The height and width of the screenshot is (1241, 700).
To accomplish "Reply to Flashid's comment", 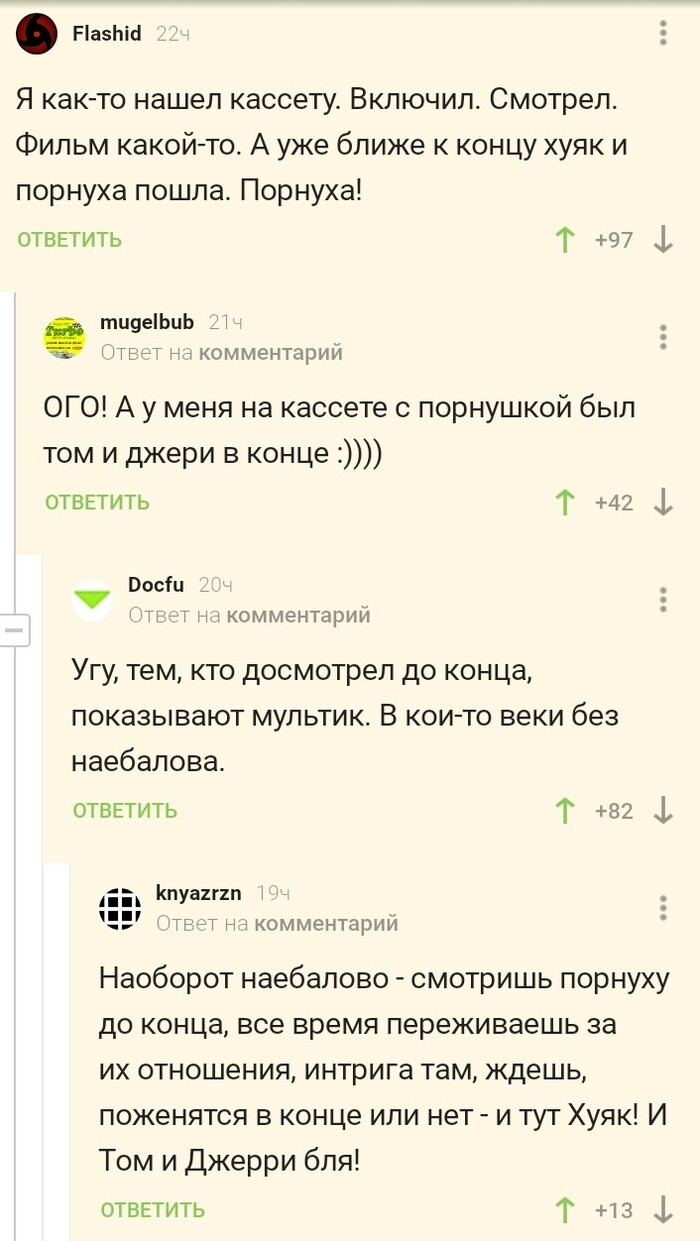I will 69,239.
